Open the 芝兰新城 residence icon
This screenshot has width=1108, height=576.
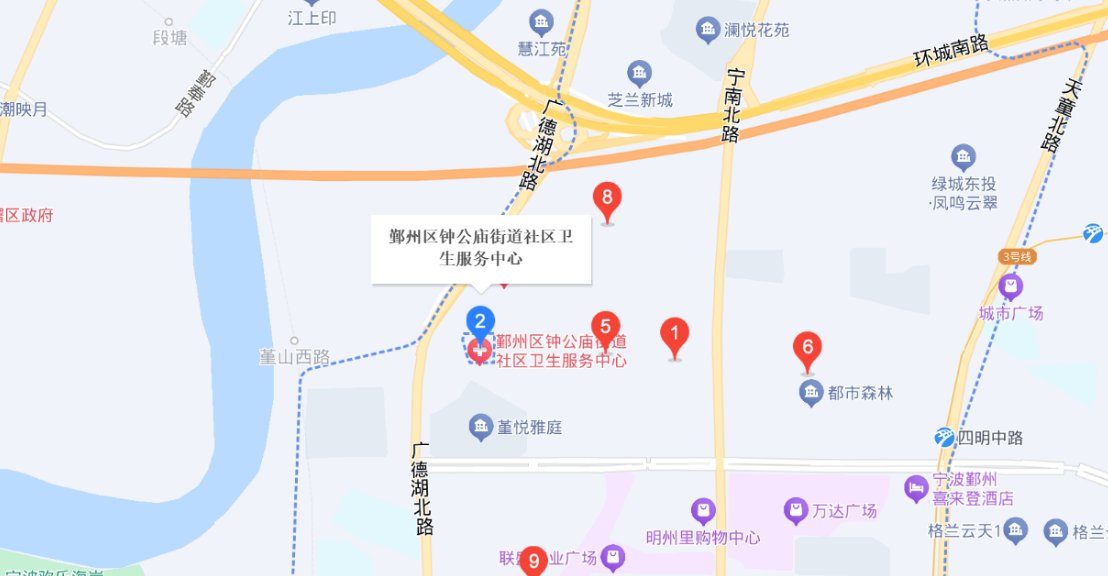639,73
